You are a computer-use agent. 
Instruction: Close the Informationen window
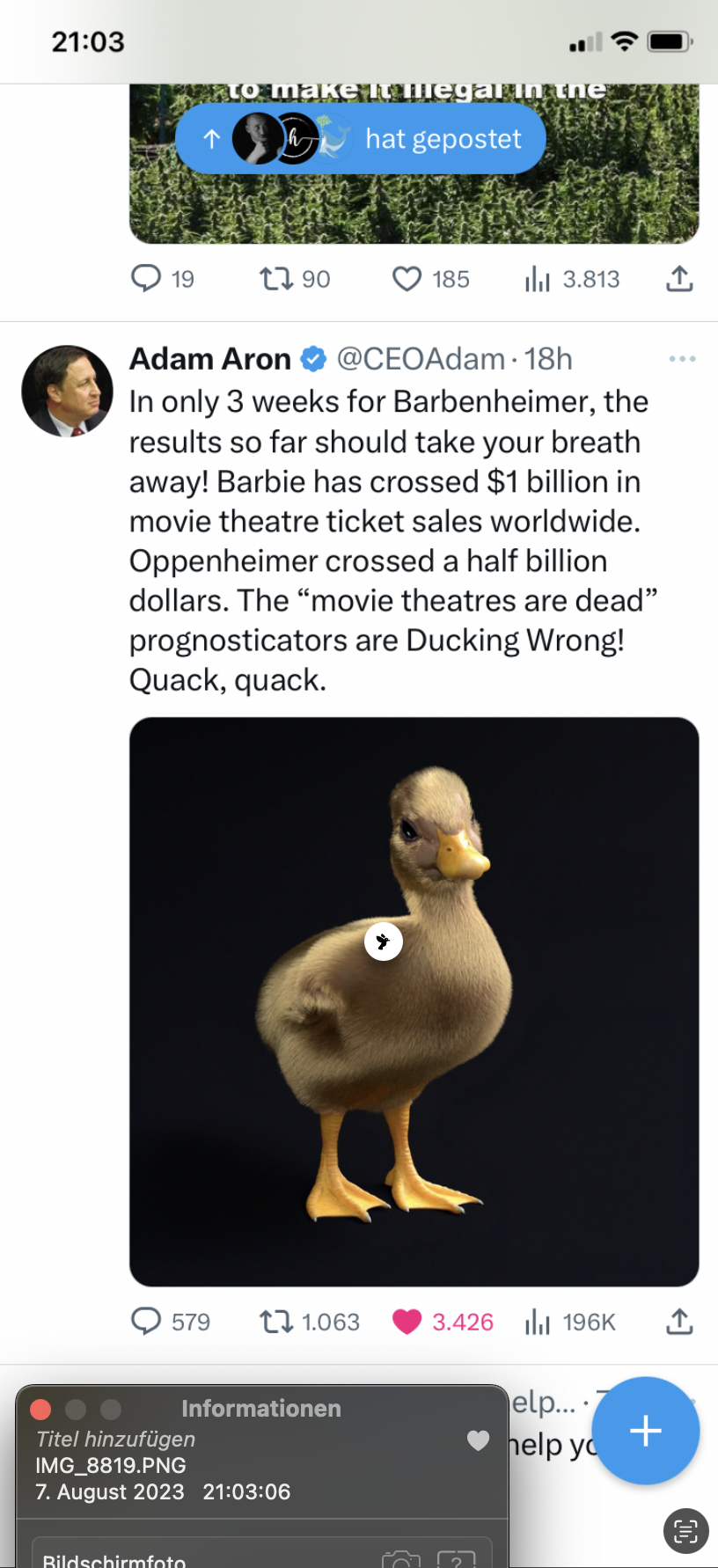click(40, 1410)
